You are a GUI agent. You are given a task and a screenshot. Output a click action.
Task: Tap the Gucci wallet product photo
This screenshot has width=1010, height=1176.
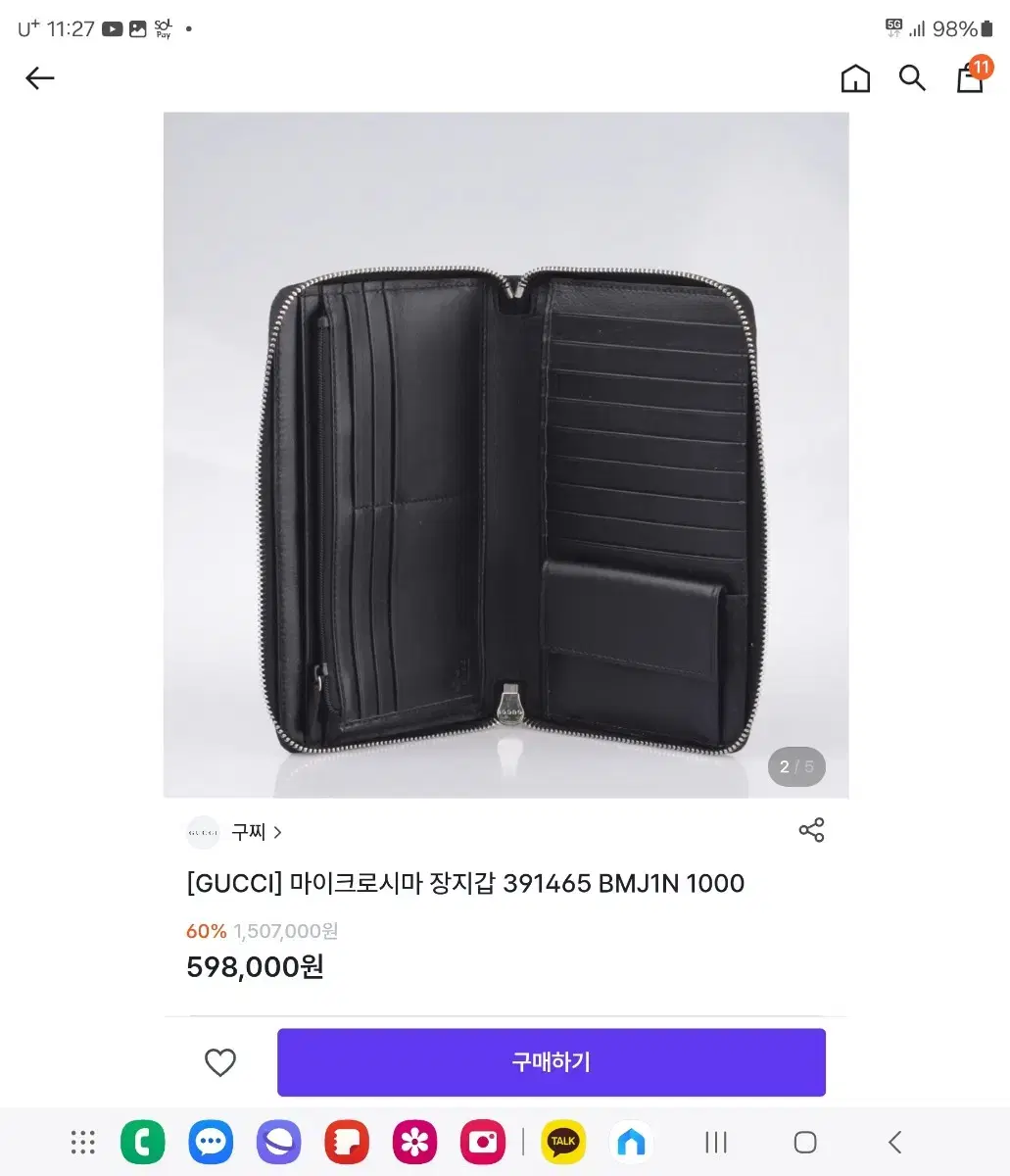pyautogui.click(x=505, y=456)
